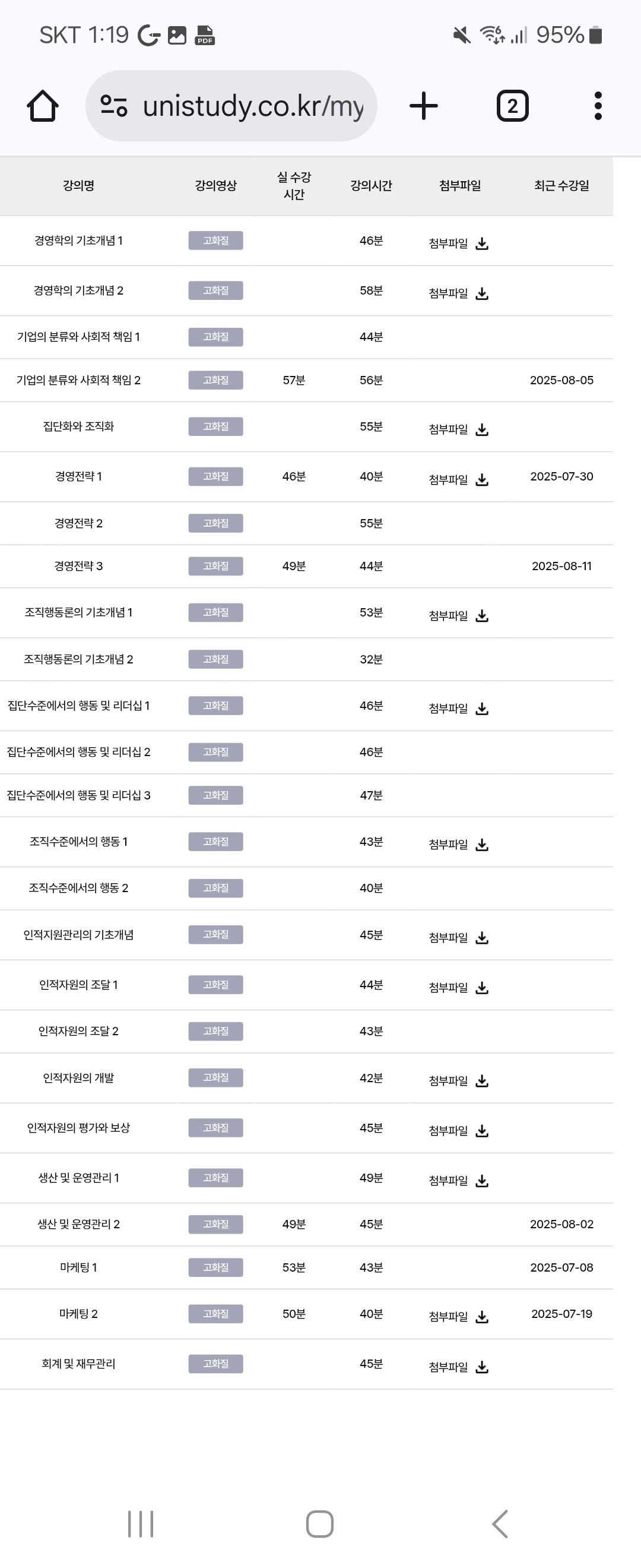641x1568 pixels.
Task: Download the 회계 및 재무관리 attachment
Action: click(x=483, y=1368)
